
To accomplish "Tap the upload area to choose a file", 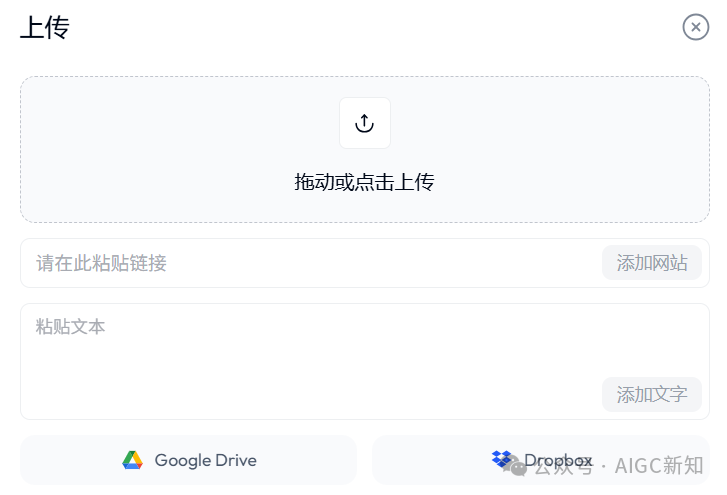I will [365, 149].
